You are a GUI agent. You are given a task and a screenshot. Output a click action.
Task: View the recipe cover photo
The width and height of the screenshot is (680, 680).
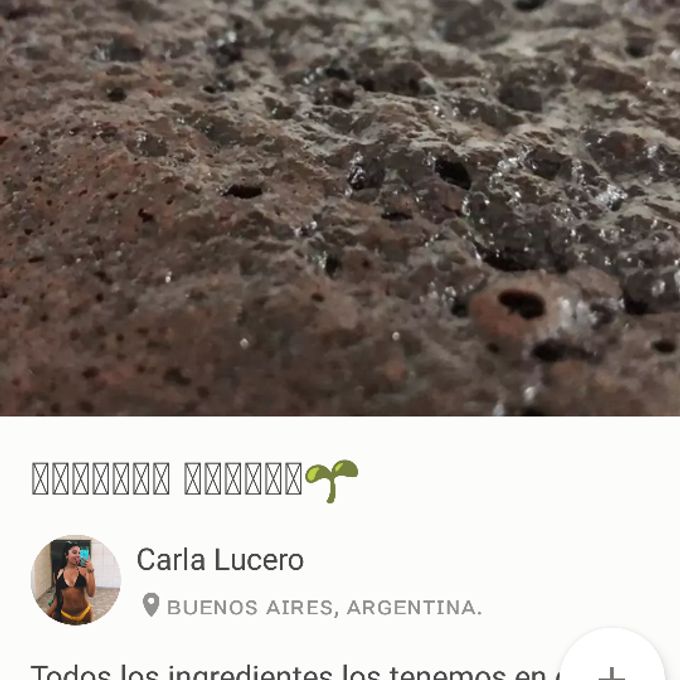[x=340, y=208]
